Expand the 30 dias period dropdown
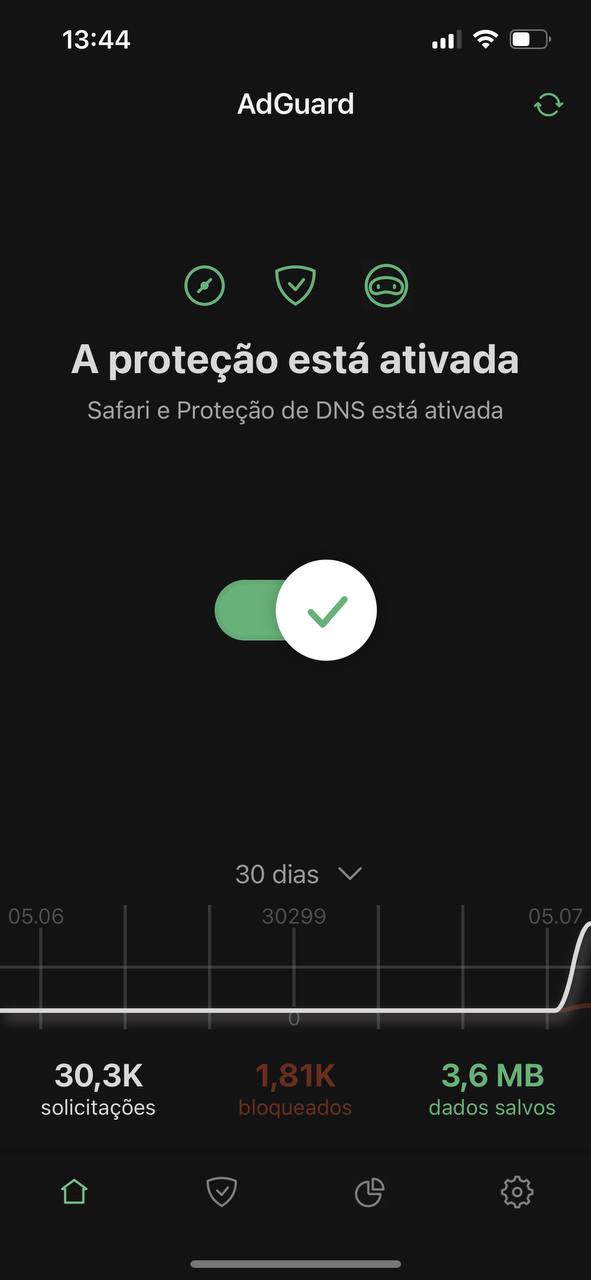Screen dimensions: 591x1280 [x=298, y=874]
